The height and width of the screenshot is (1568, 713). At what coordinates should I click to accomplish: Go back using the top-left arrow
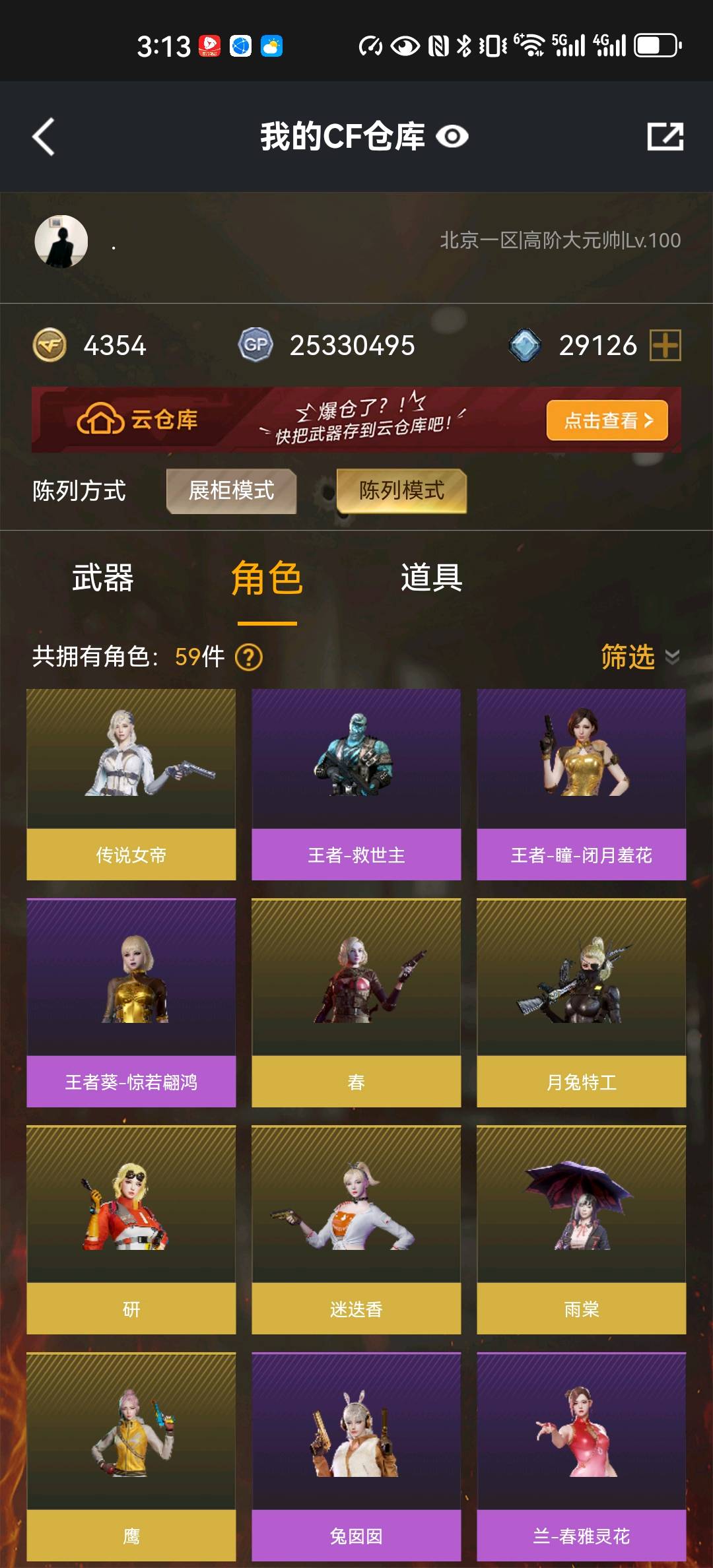click(x=44, y=137)
